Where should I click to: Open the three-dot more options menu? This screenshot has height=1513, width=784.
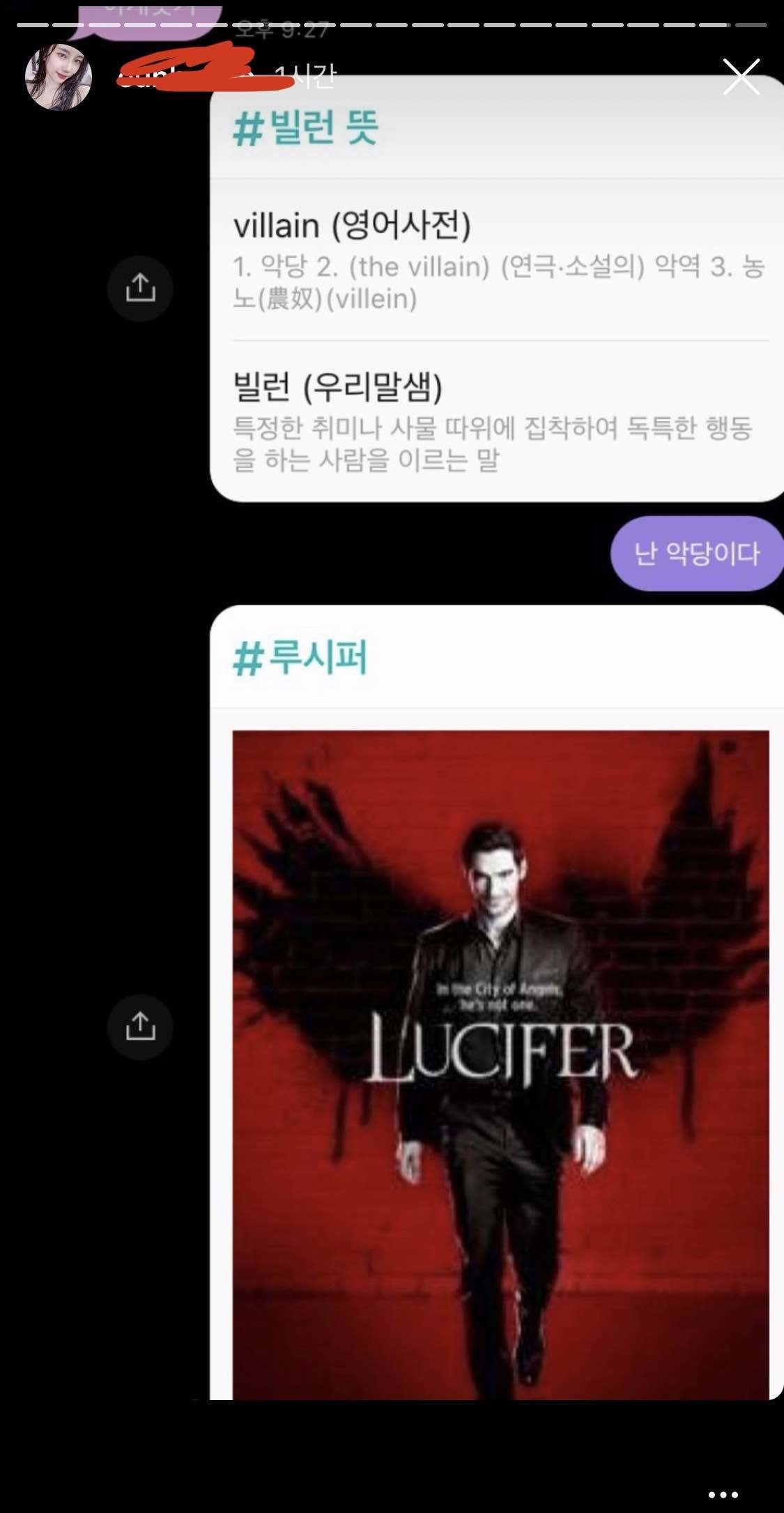[723, 1494]
